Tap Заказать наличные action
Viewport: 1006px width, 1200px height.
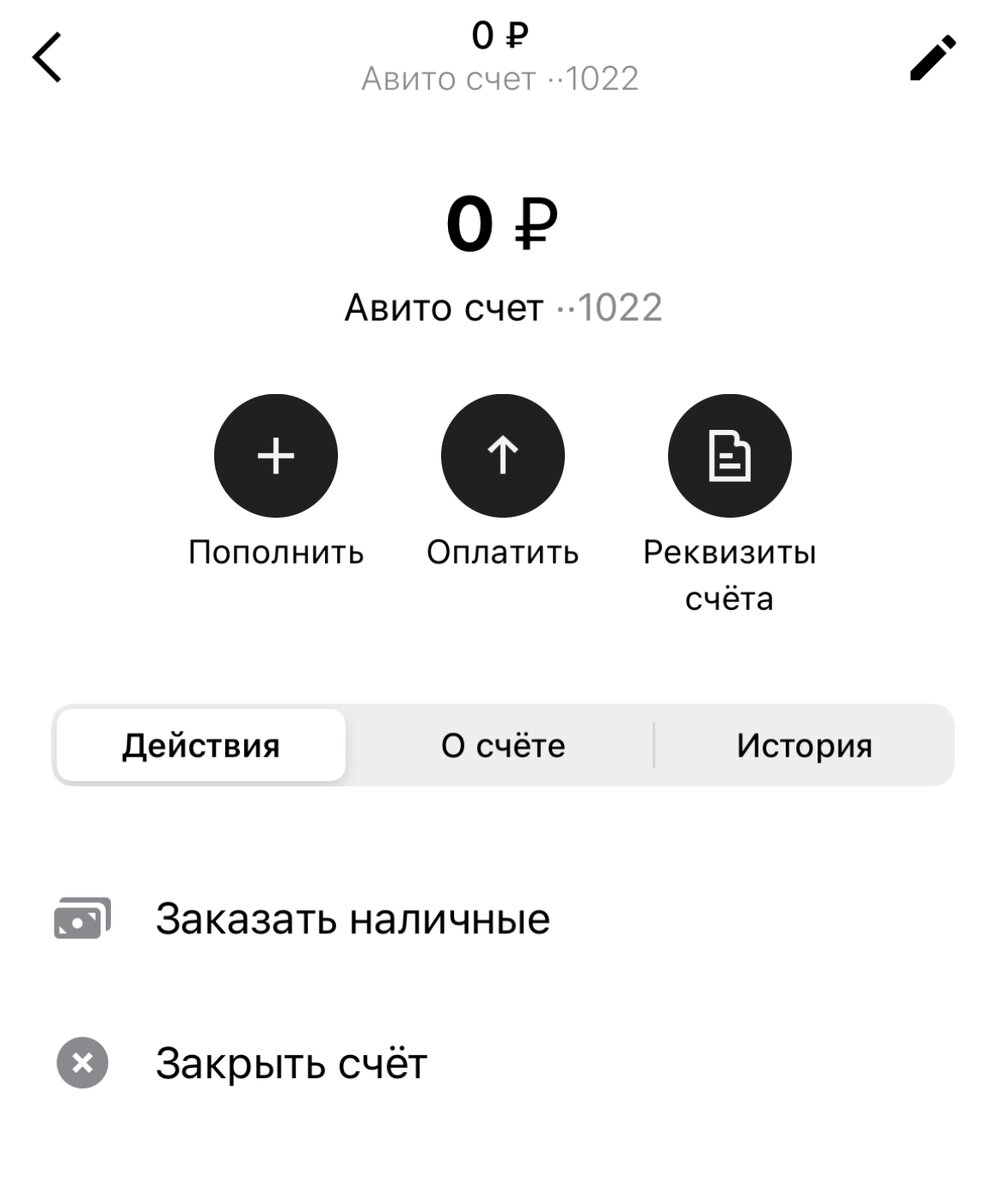352,919
